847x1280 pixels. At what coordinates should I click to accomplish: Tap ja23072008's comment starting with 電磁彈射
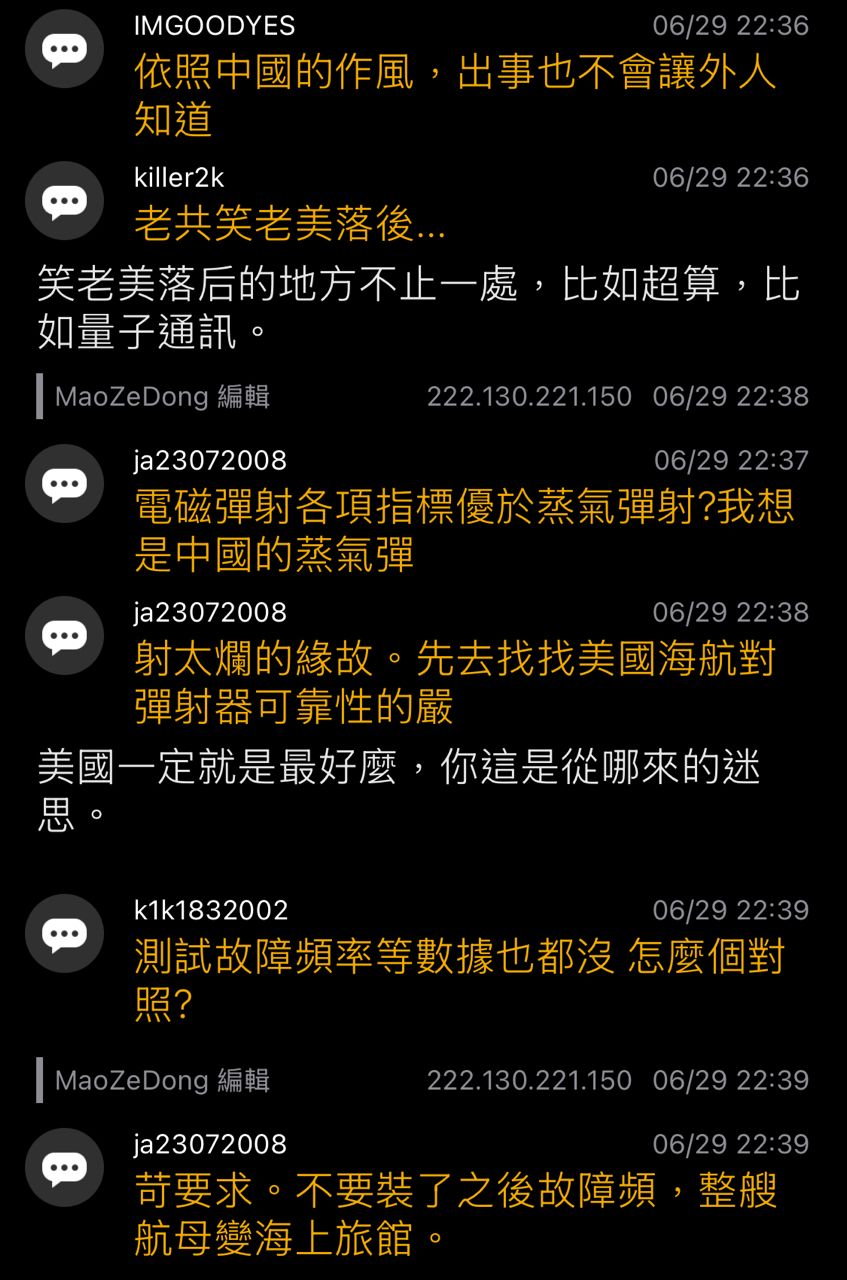[x=464, y=531]
